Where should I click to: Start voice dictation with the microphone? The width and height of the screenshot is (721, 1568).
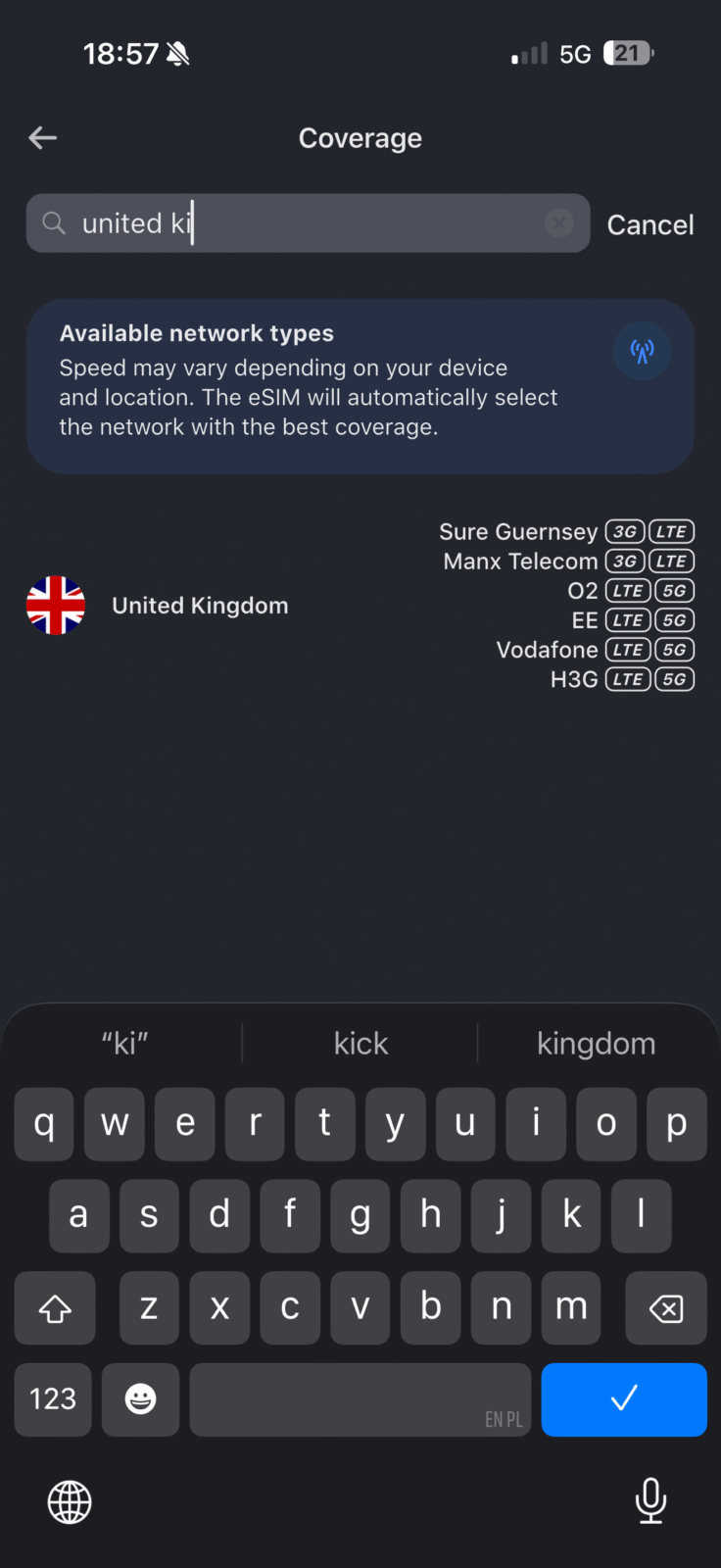(x=650, y=1500)
